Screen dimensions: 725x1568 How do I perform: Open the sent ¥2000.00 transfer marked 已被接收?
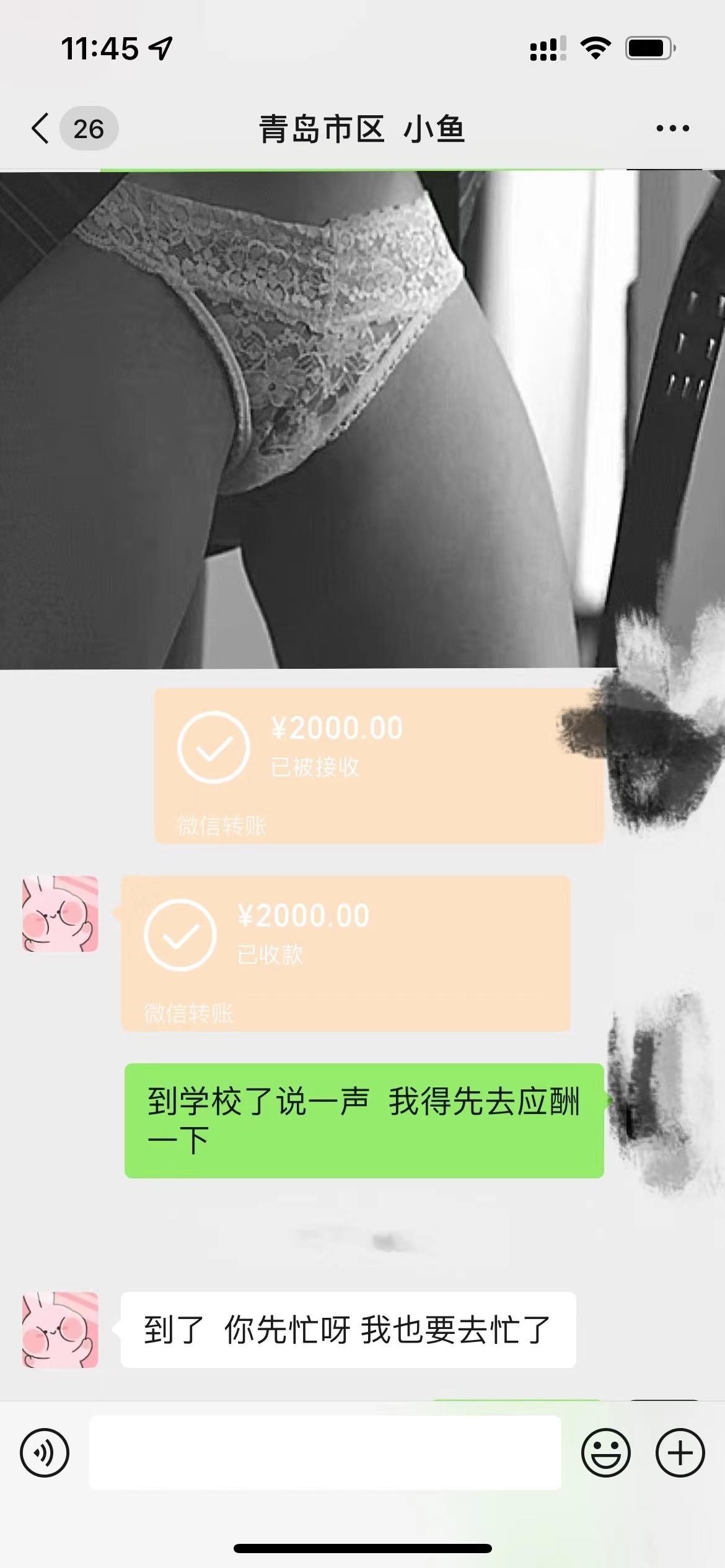coord(378,765)
